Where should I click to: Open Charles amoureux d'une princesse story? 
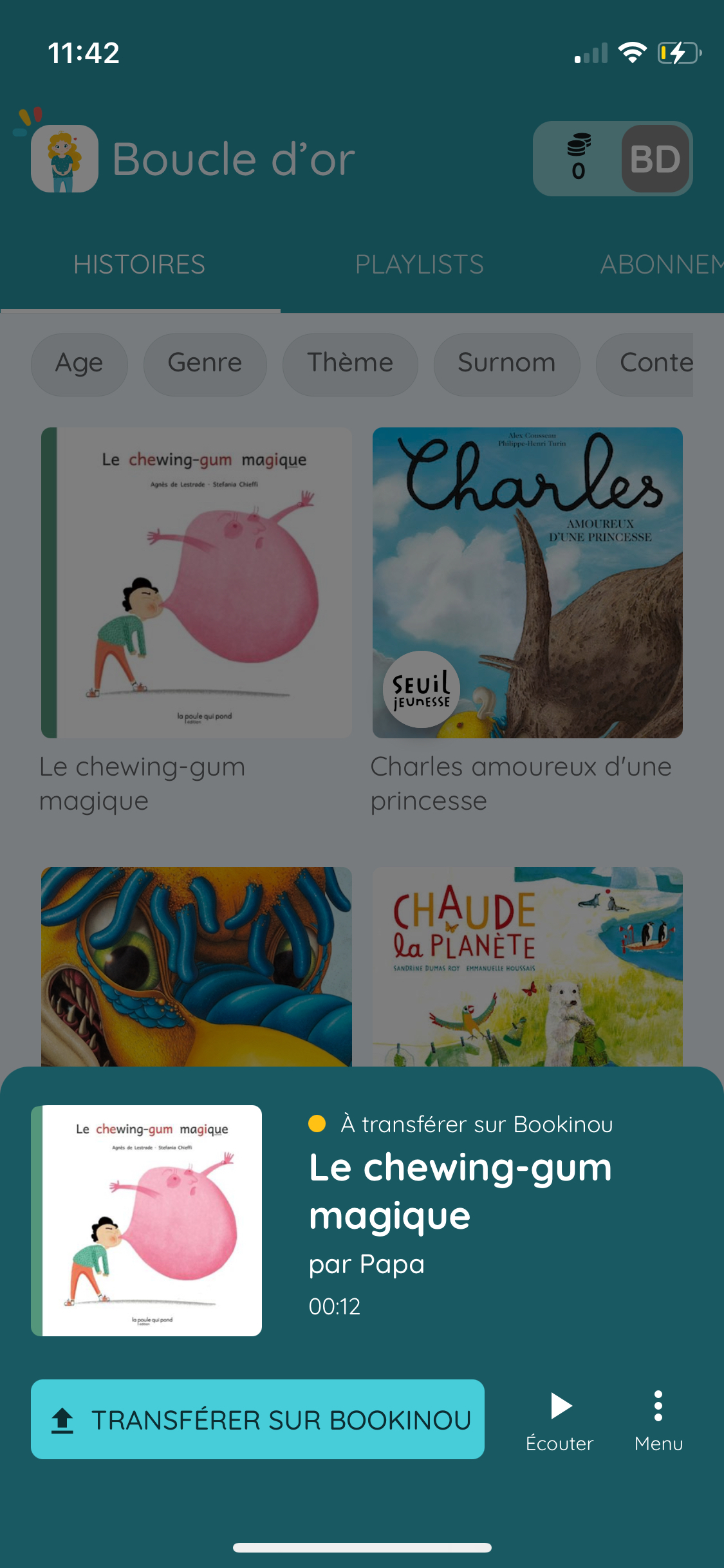(527, 583)
